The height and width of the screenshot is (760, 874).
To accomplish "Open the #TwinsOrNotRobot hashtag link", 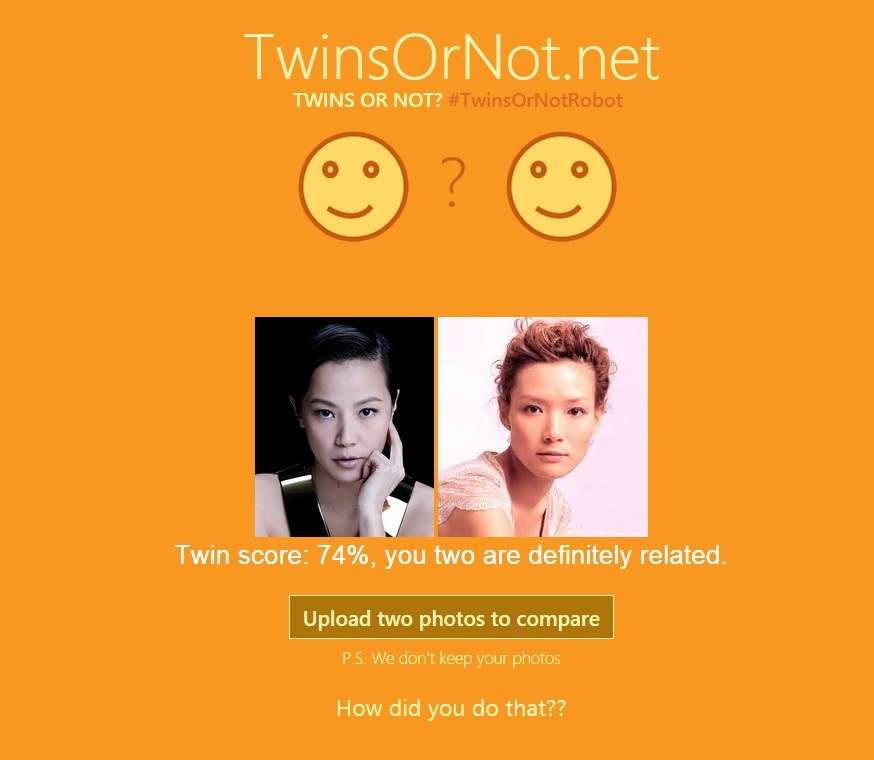I will (535, 101).
